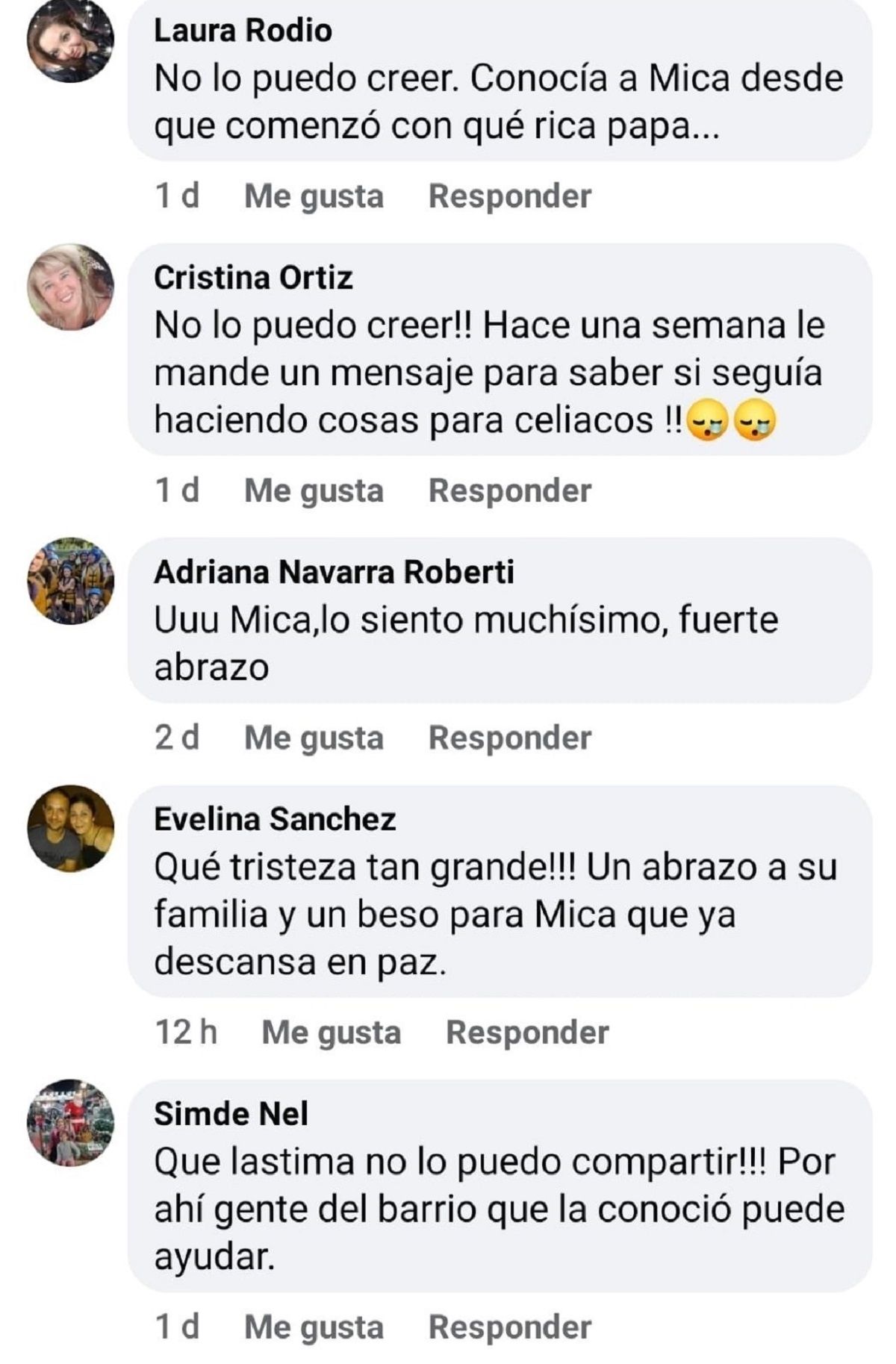Open Cristina Ortiz's profile picture
Screen dimensions: 896x1364
coord(70,287)
